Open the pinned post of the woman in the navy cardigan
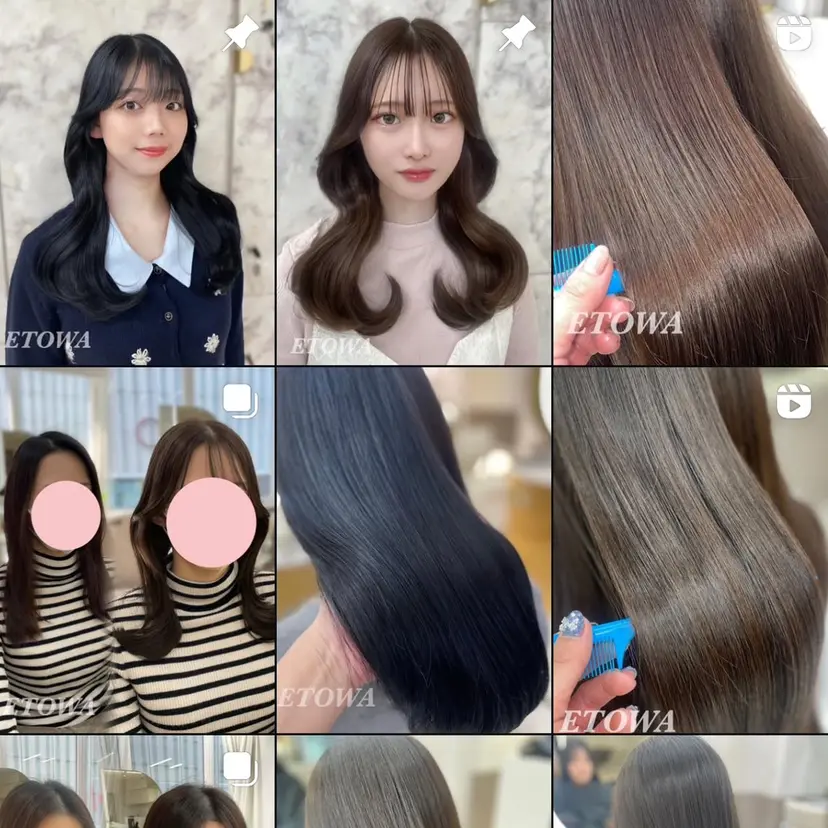828x828 pixels. tap(136, 182)
